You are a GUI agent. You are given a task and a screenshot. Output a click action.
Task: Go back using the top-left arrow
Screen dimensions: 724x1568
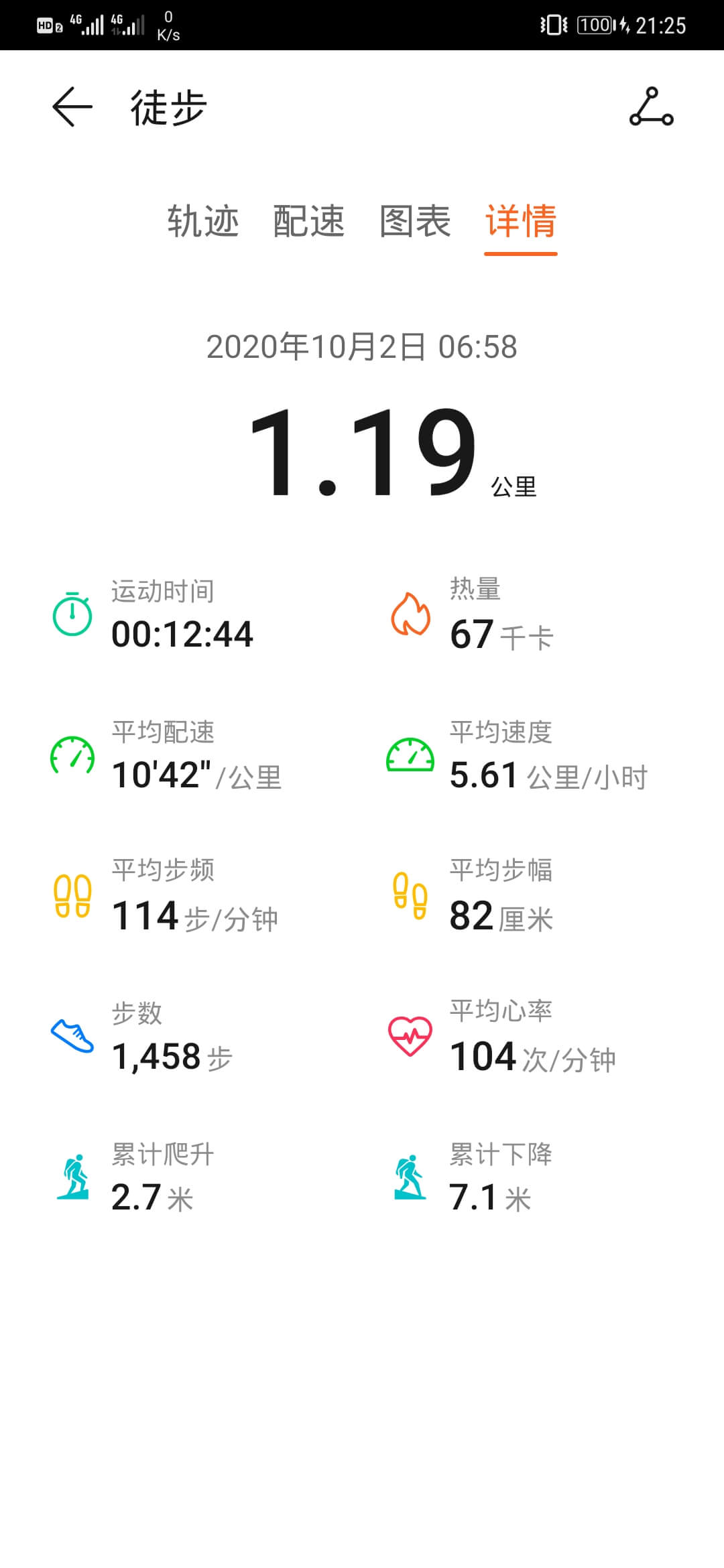[72, 107]
